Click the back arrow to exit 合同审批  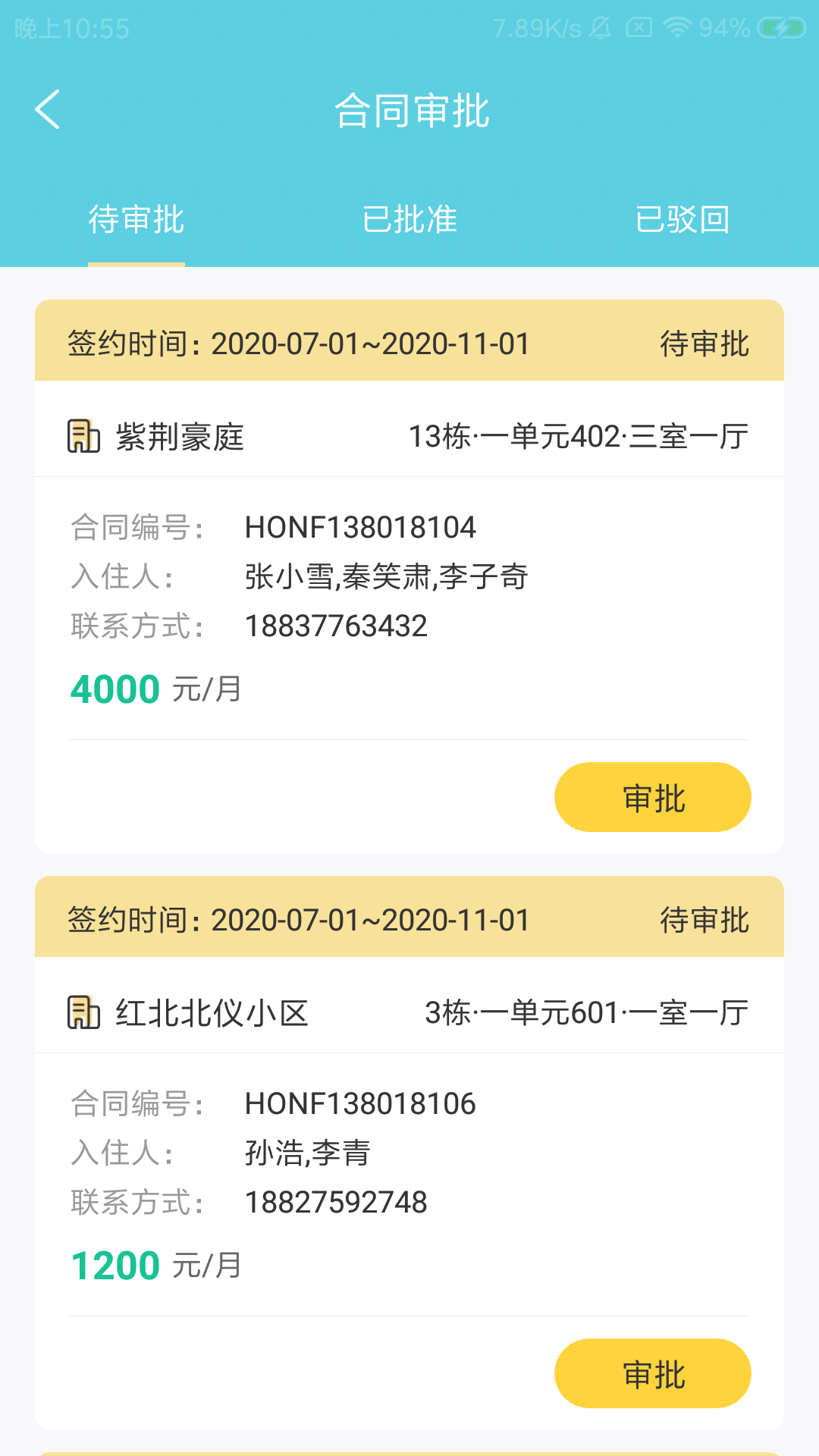[48, 108]
